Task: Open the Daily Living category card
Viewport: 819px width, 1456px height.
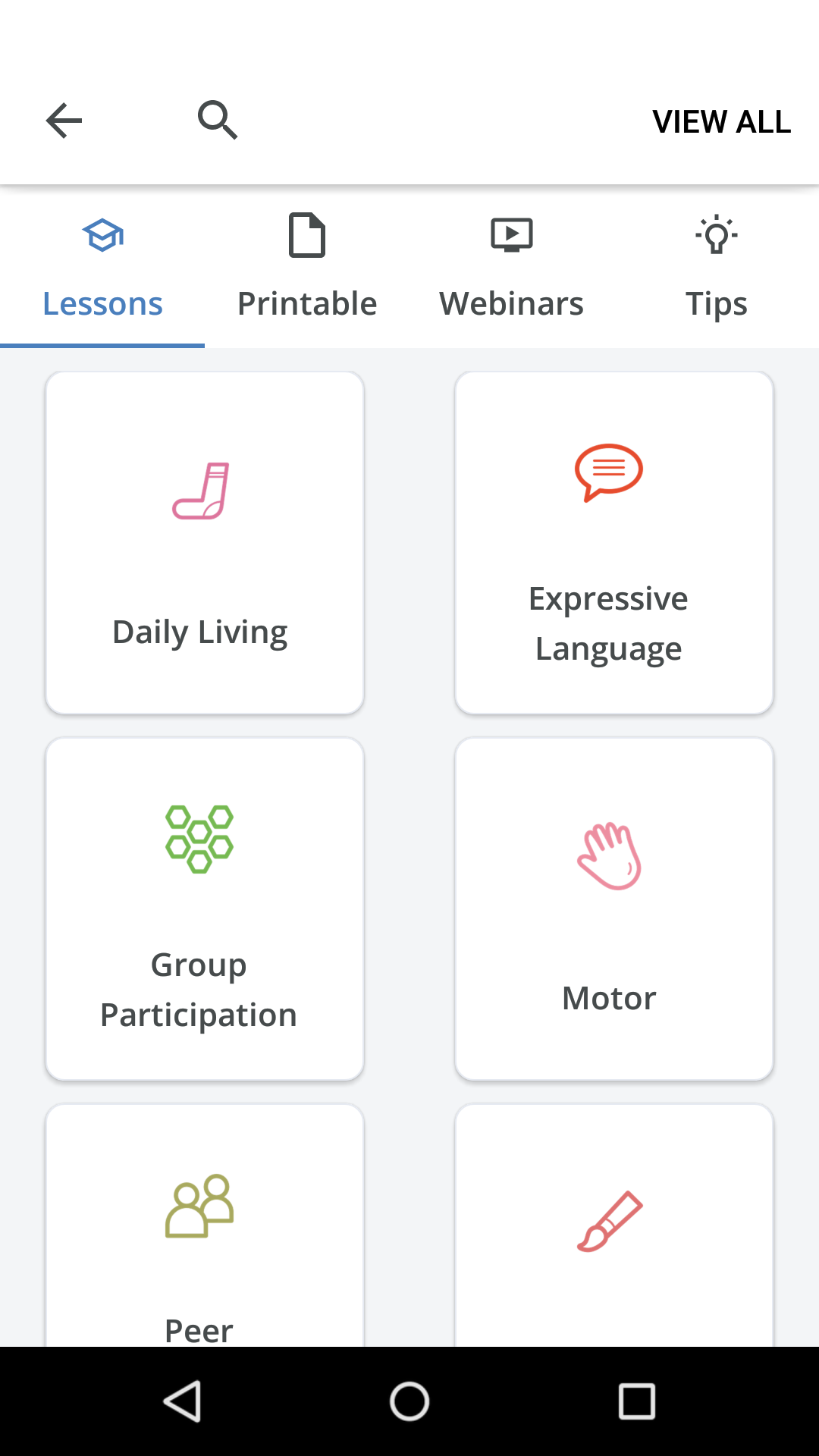Action: [x=205, y=541]
